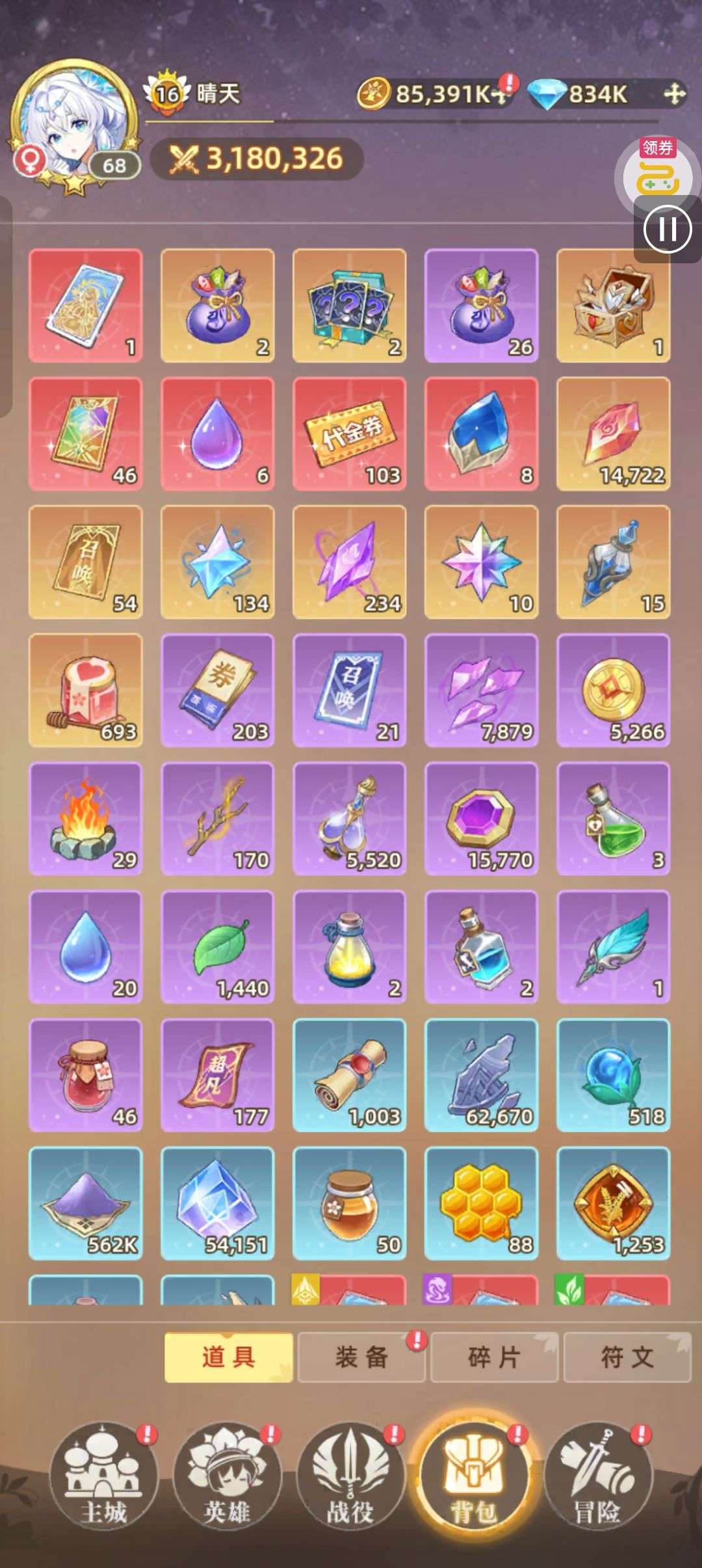The width and height of the screenshot is (702, 1568).
Task: Select the green leaf item 1,440
Action: point(217,947)
